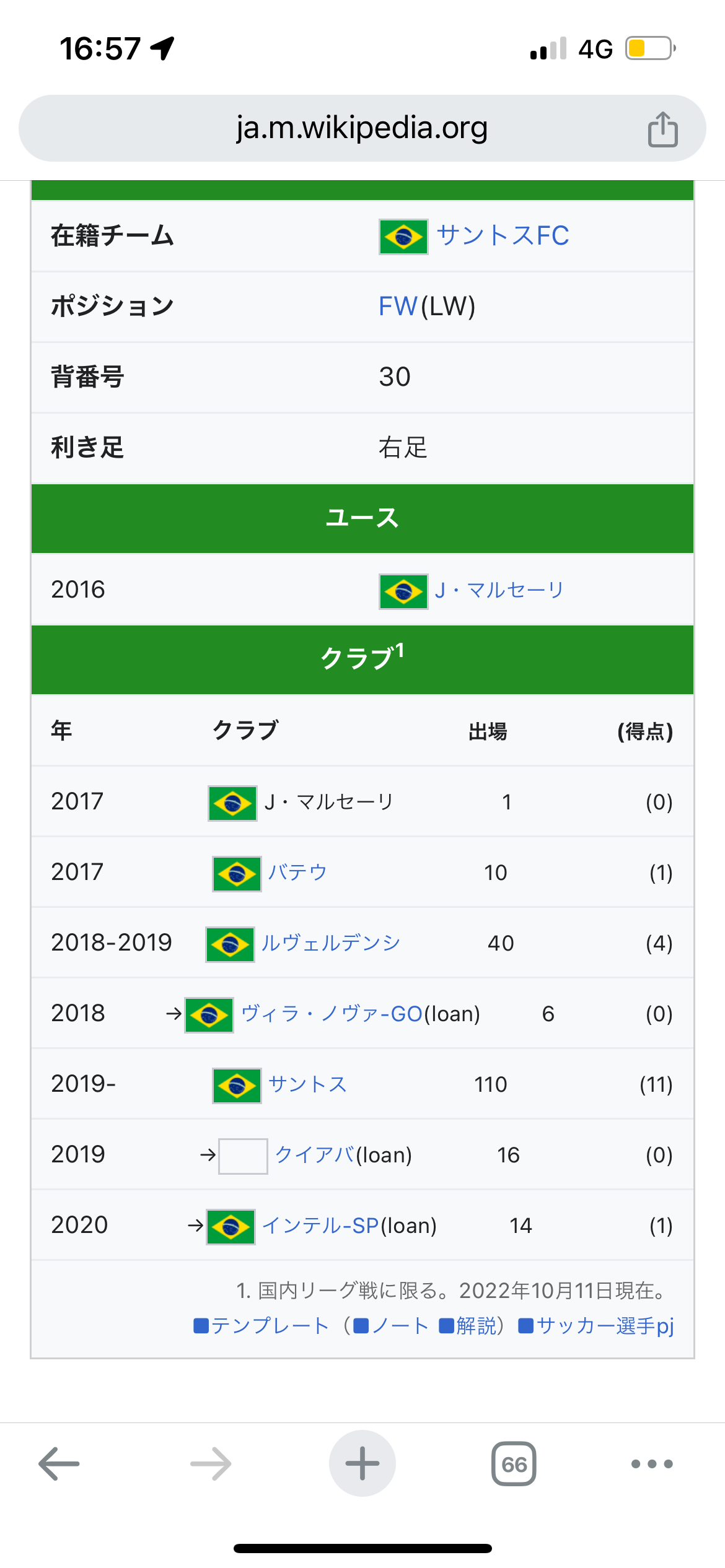
Task: Open the インテル-SP club link
Action: click(320, 1226)
